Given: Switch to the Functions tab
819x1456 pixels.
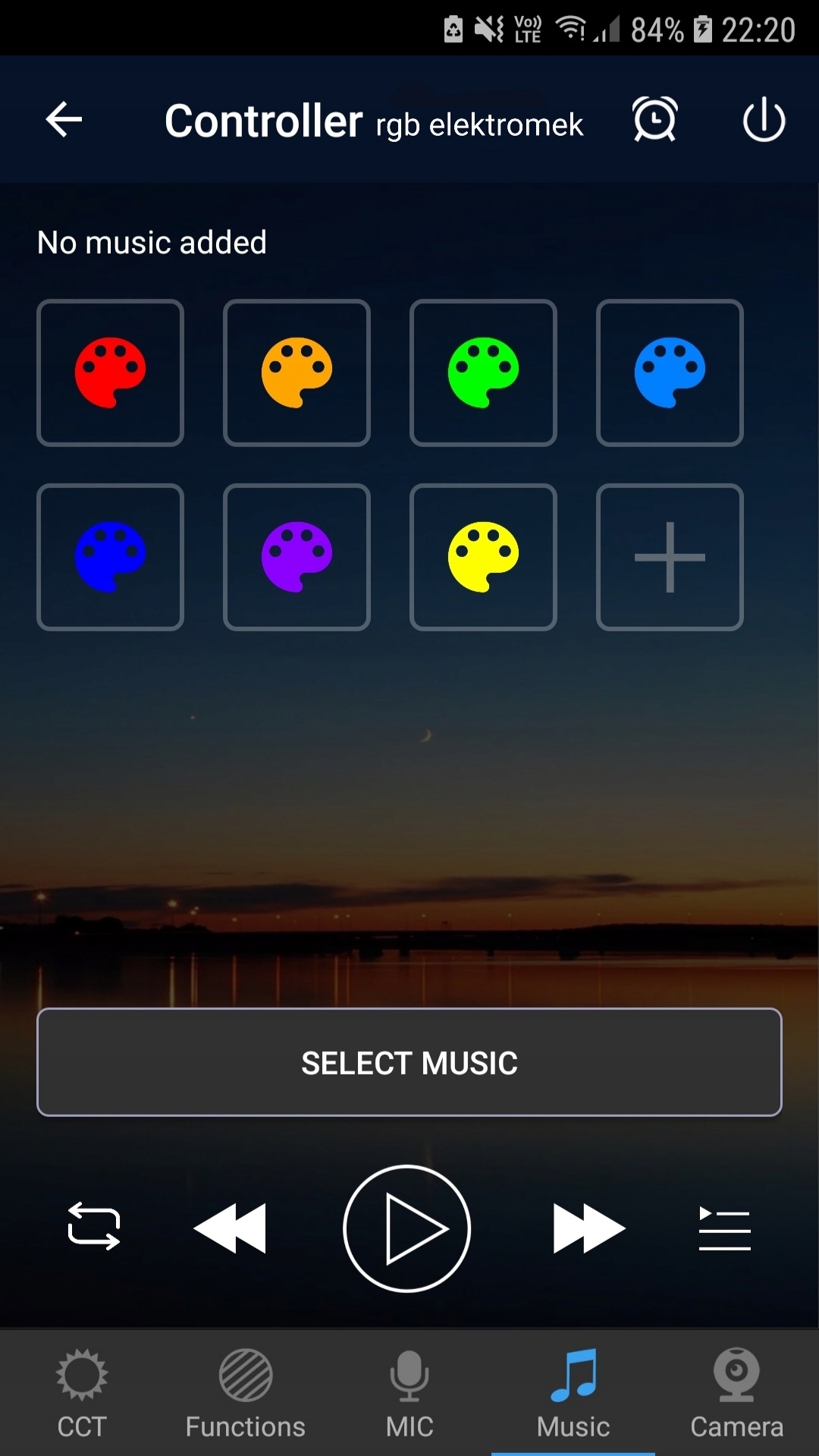Looking at the screenshot, I should (x=246, y=1393).
